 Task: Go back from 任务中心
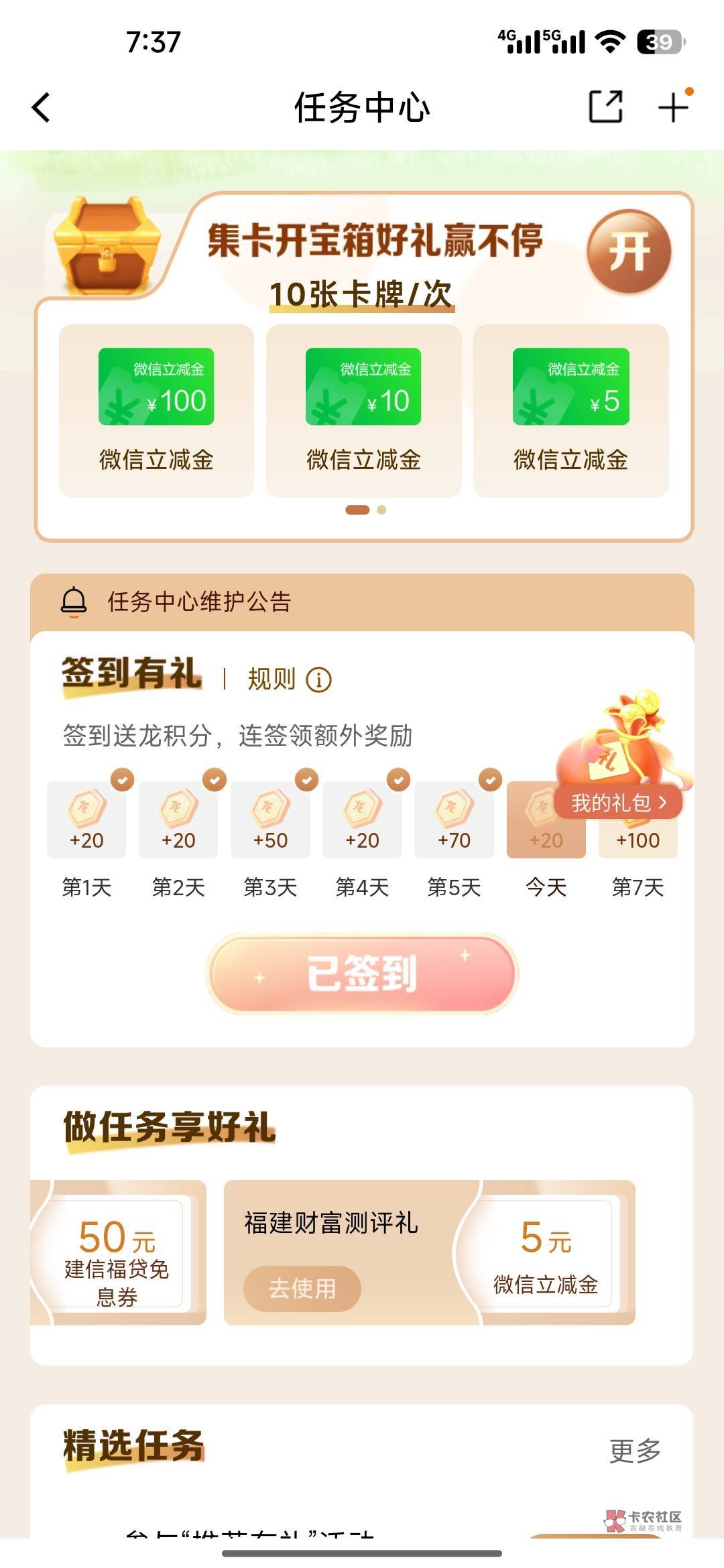click(x=41, y=107)
